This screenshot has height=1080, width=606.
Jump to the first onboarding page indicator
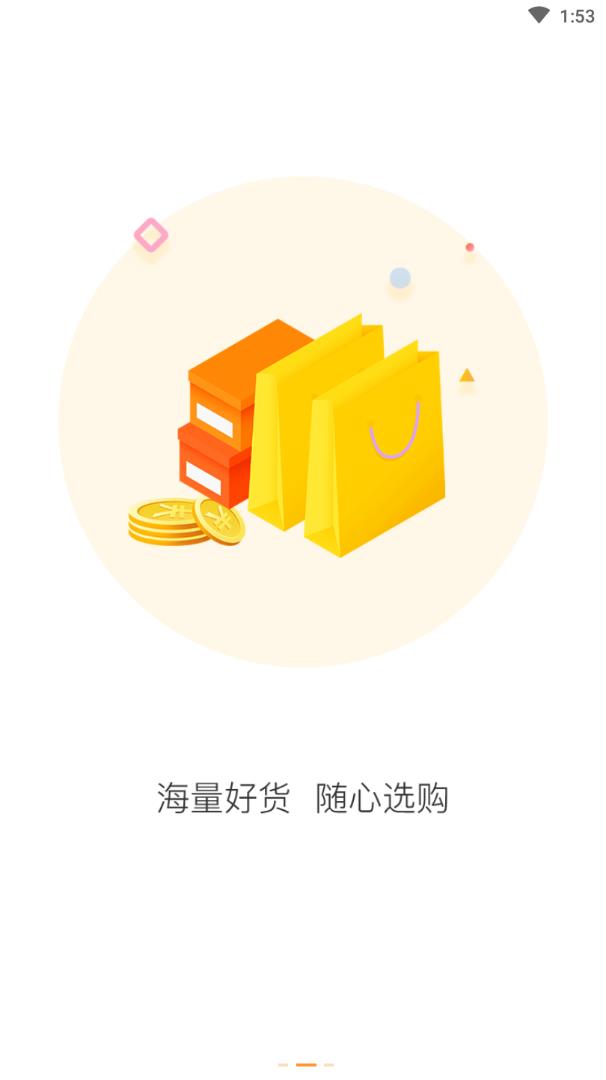[x=283, y=1065]
